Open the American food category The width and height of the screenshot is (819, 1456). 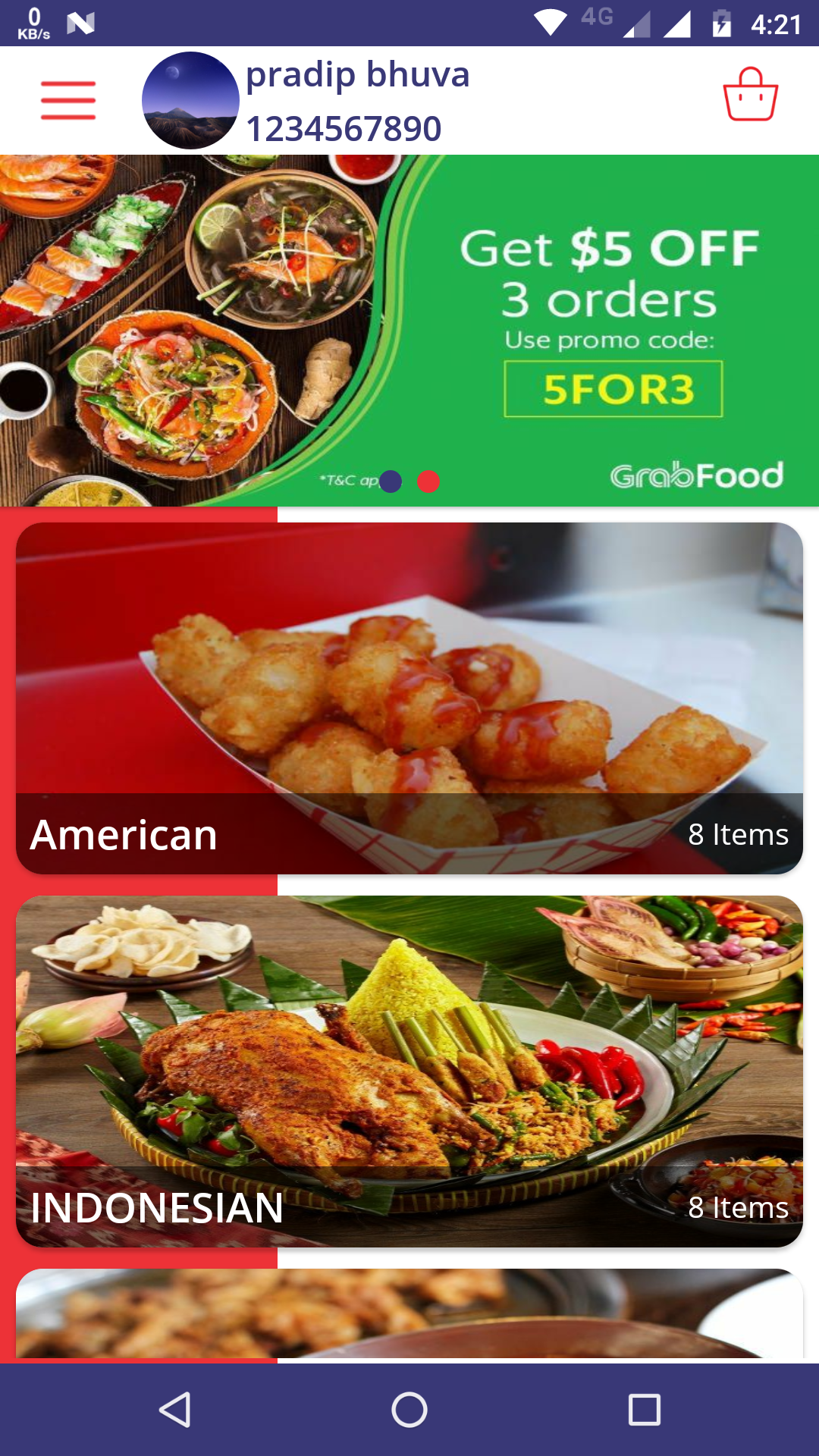(x=409, y=698)
